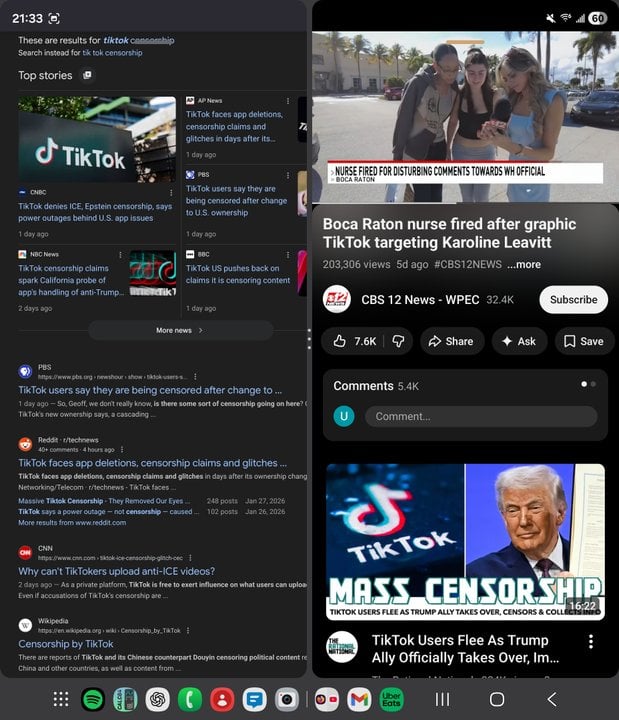Tap the Comment... input field
The width and height of the screenshot is (619, 720).
tap(480, 416)
